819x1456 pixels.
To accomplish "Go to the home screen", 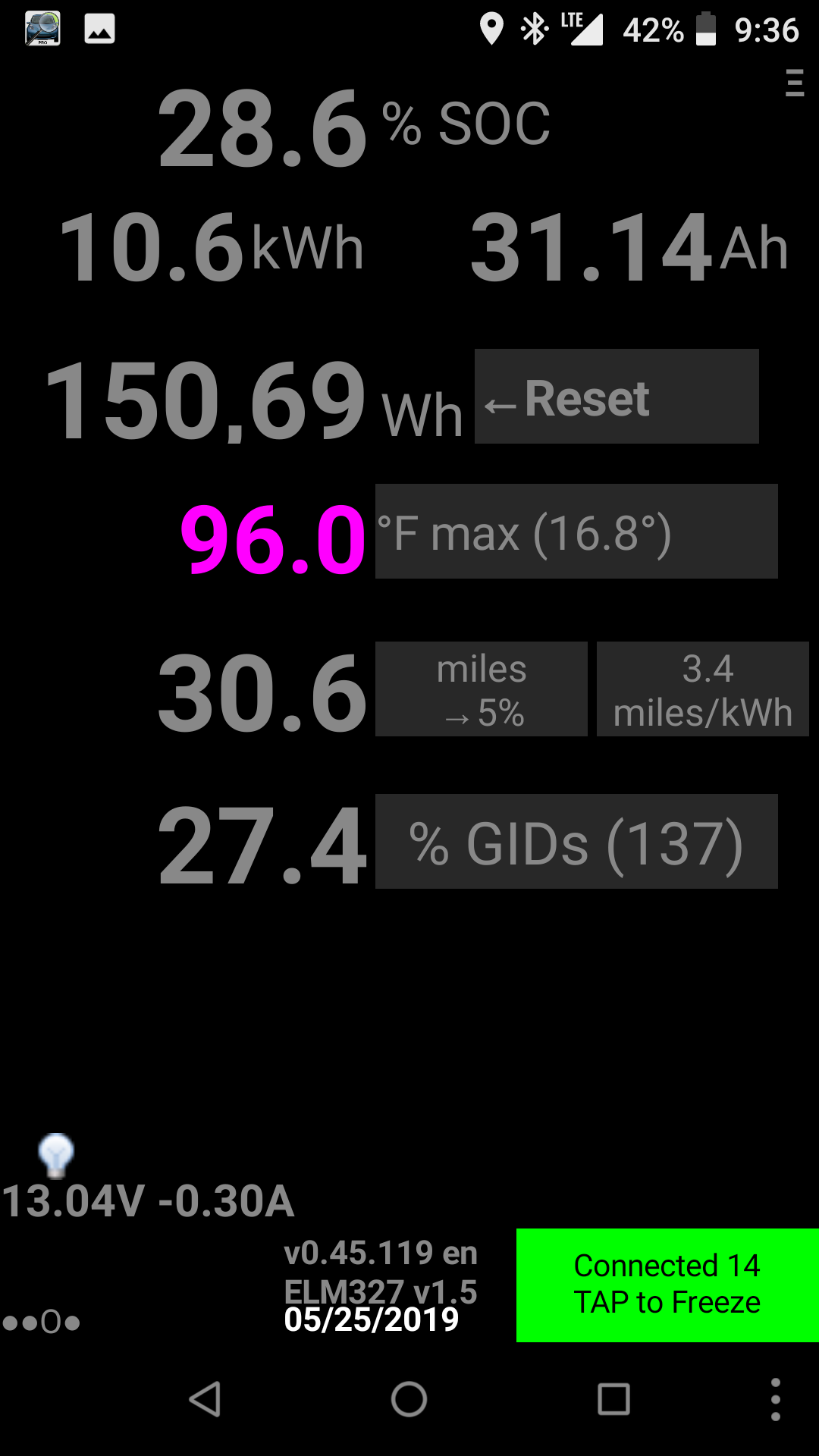I will pos(409,1399).
